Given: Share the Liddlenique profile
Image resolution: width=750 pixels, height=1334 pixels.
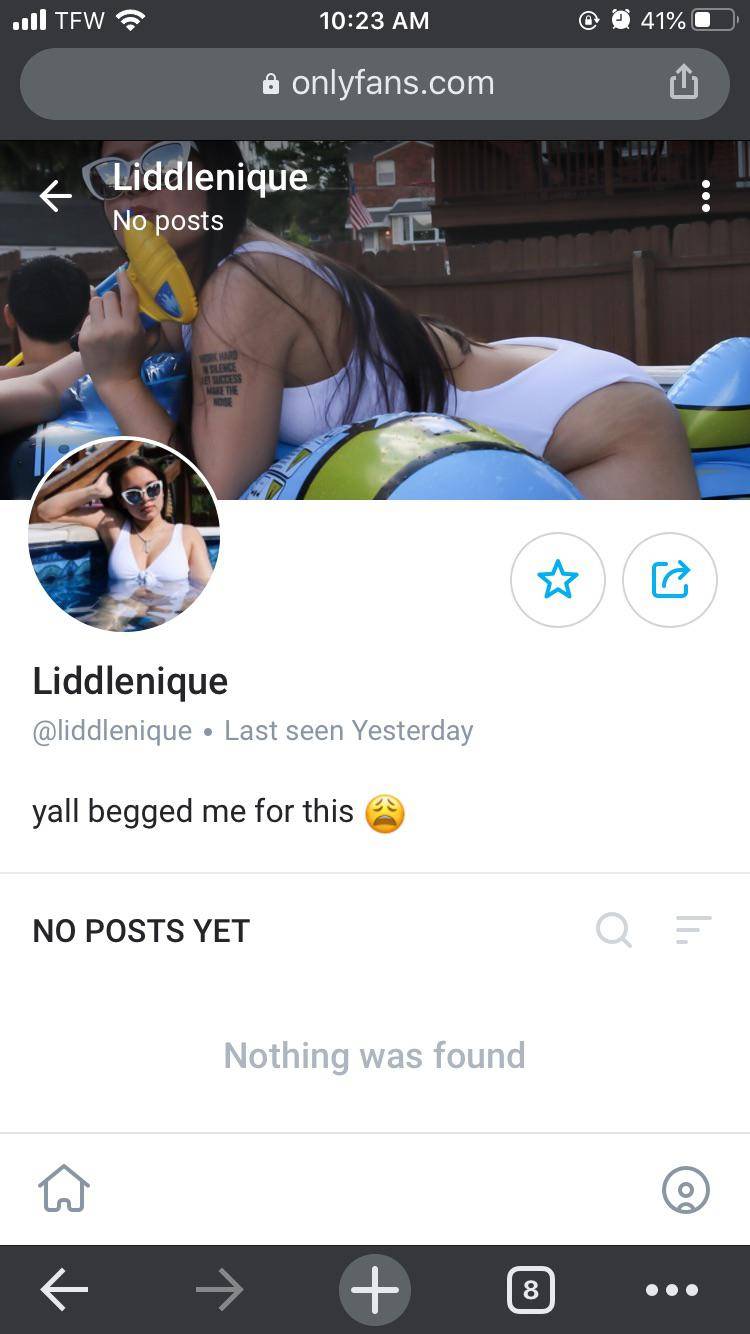Looking at the screenshot, I should coord(670,580).
